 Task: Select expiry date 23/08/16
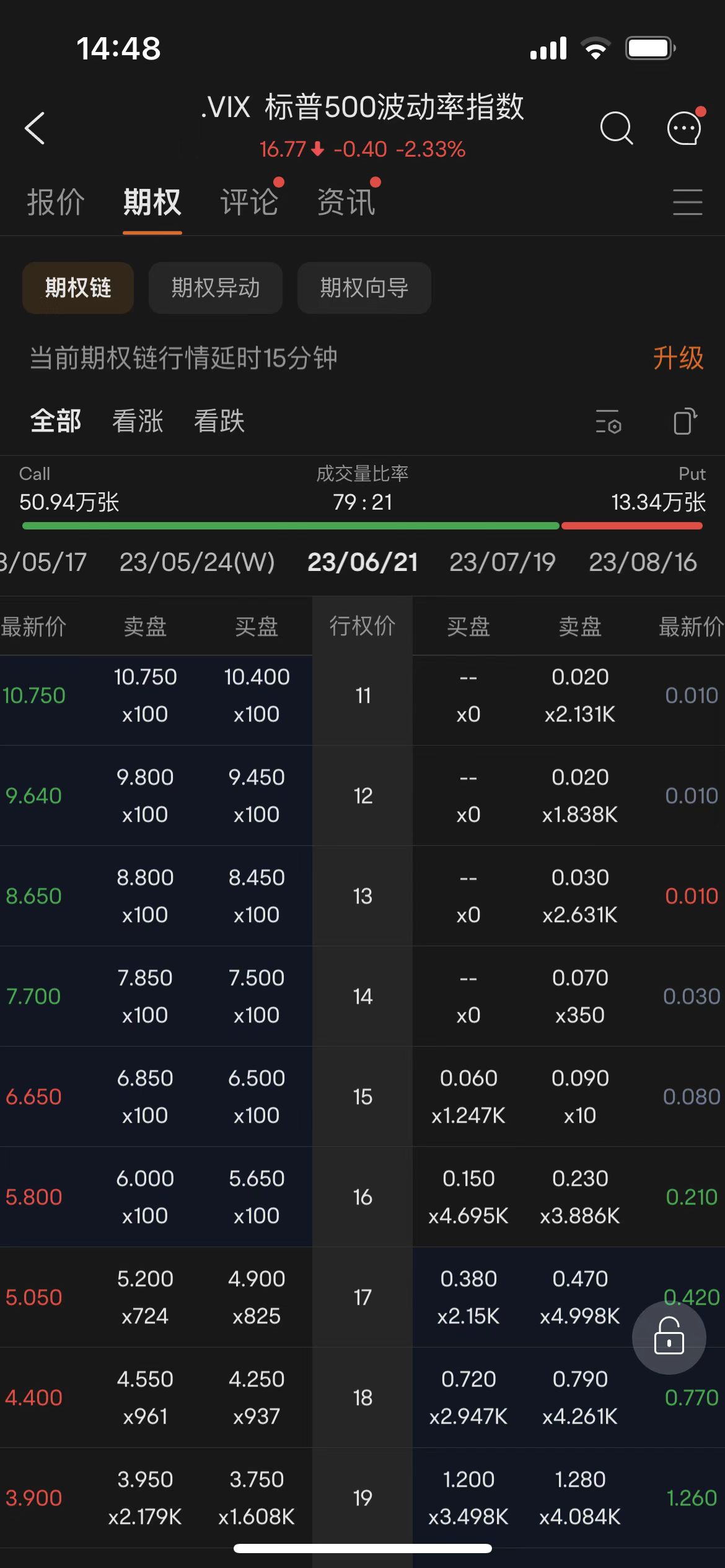[x=643, y=562]
